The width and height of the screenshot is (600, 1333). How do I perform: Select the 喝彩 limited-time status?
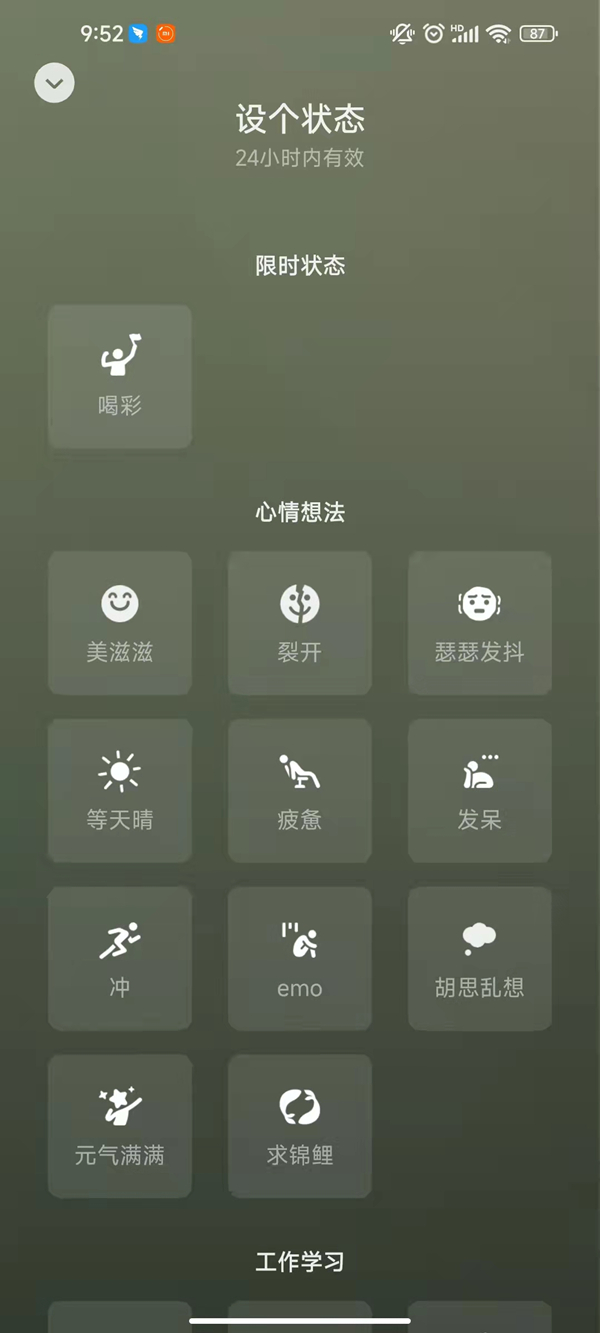[120, 377]
